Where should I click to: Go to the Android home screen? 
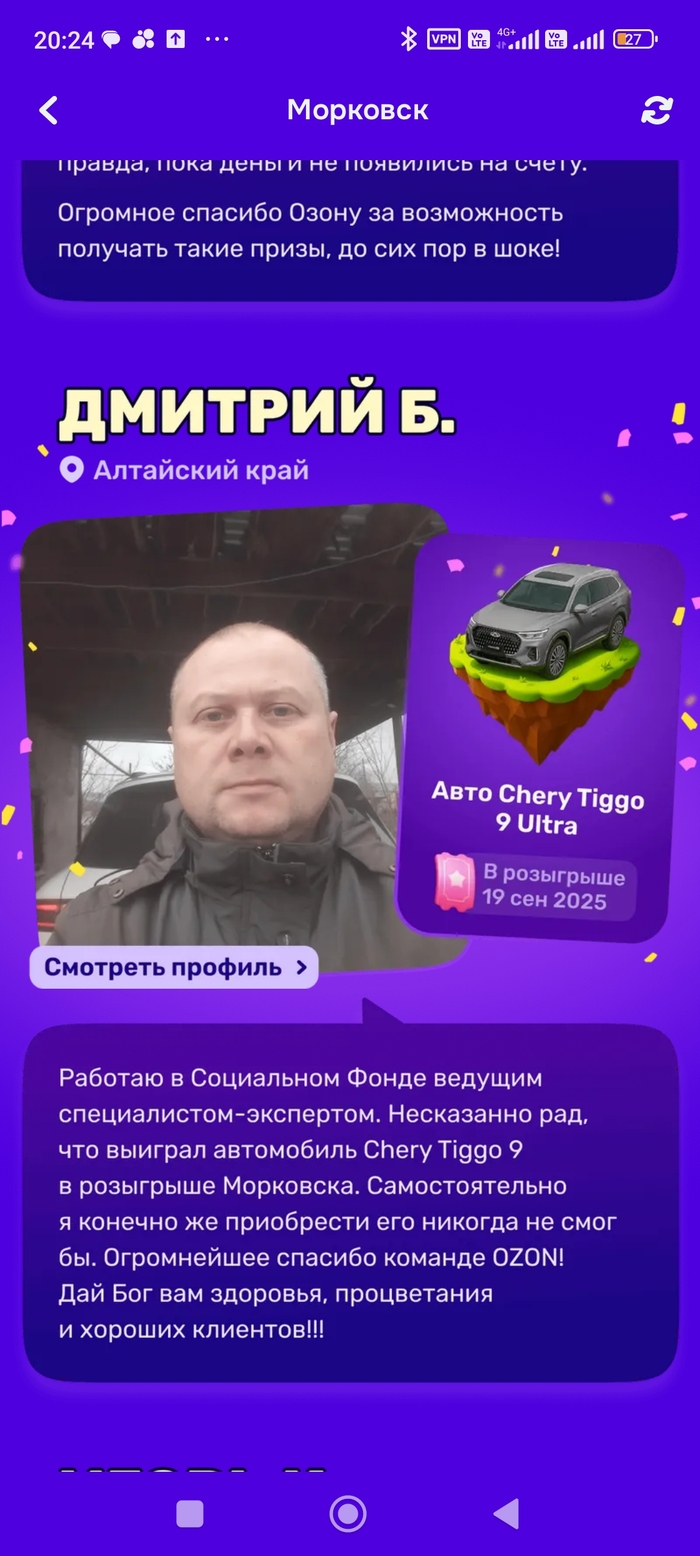pyautogui.click(x=347, y=1513)
